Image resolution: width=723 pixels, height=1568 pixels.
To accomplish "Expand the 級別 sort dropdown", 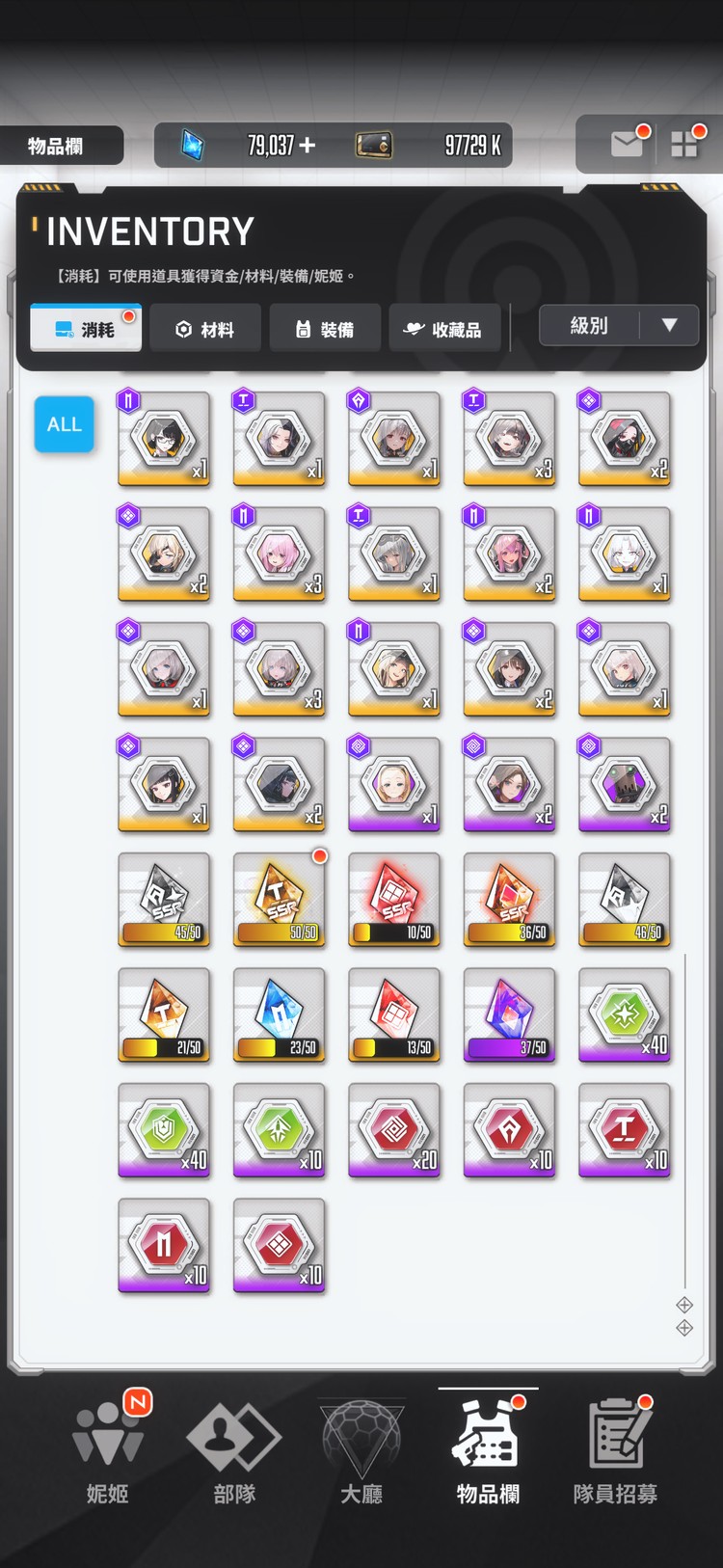I will pos(619,326).
